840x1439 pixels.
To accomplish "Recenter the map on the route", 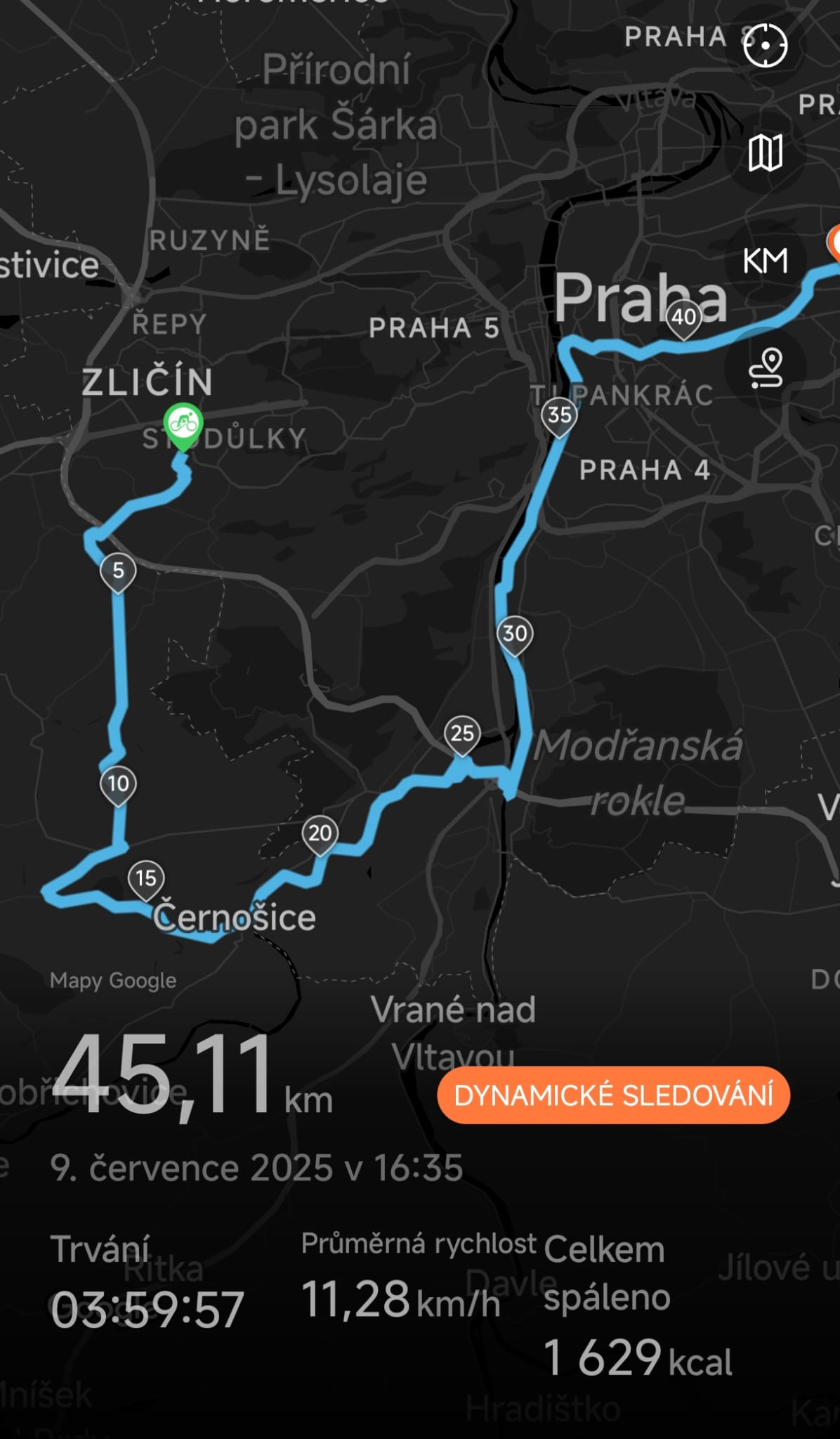I will click(x=765, y=45).
